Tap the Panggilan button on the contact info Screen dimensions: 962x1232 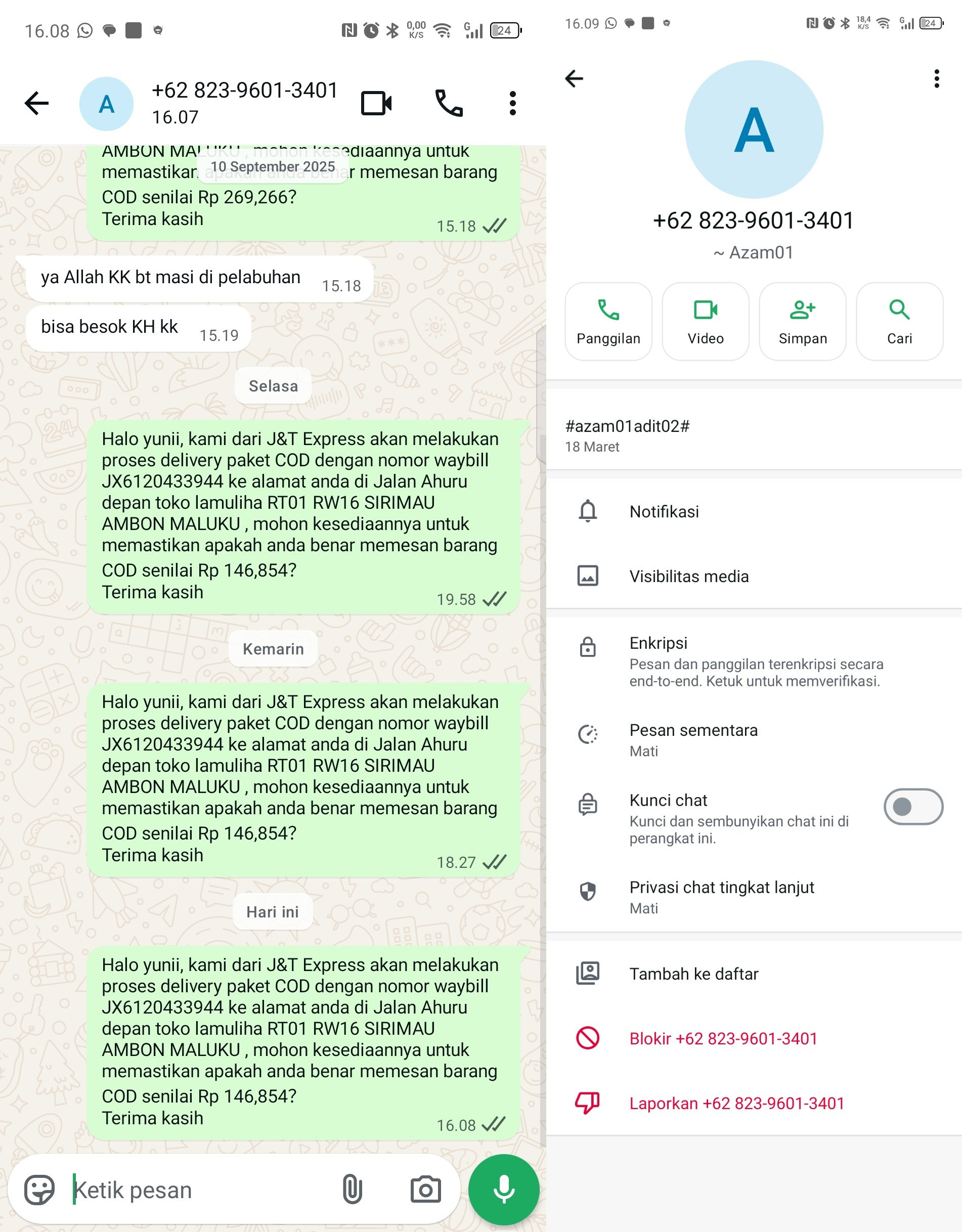pyautogui.click(x=608, y=322)
